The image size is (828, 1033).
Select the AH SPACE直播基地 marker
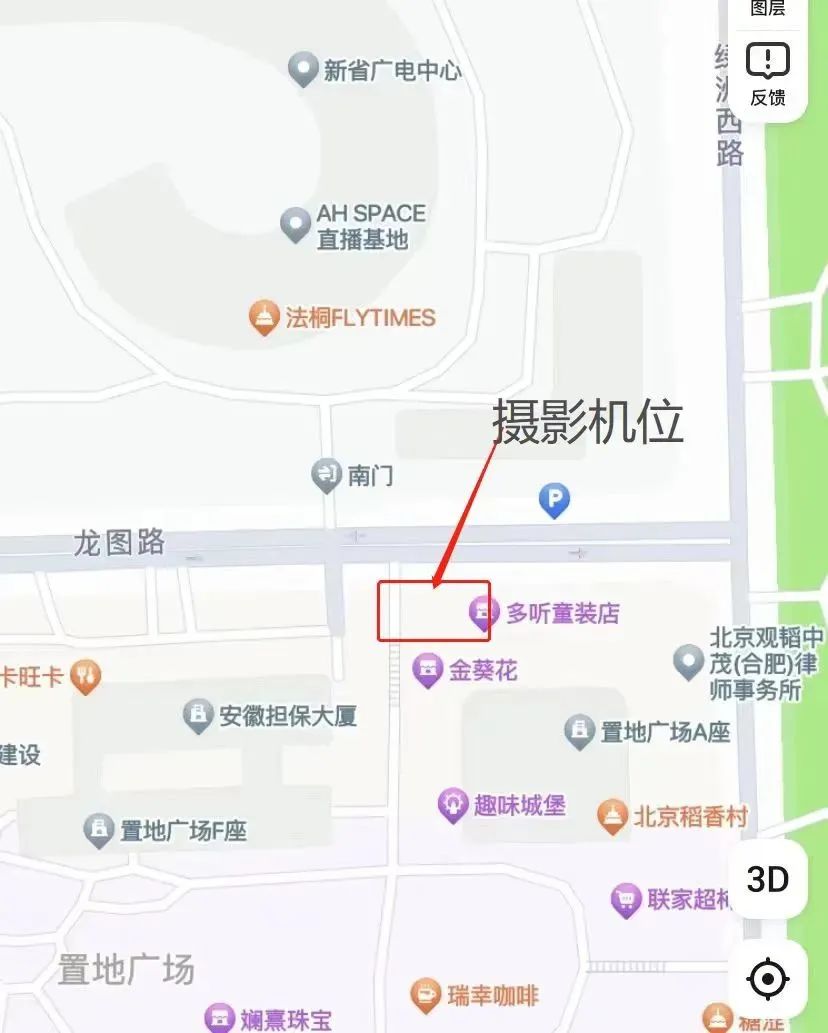coord(295,224)
